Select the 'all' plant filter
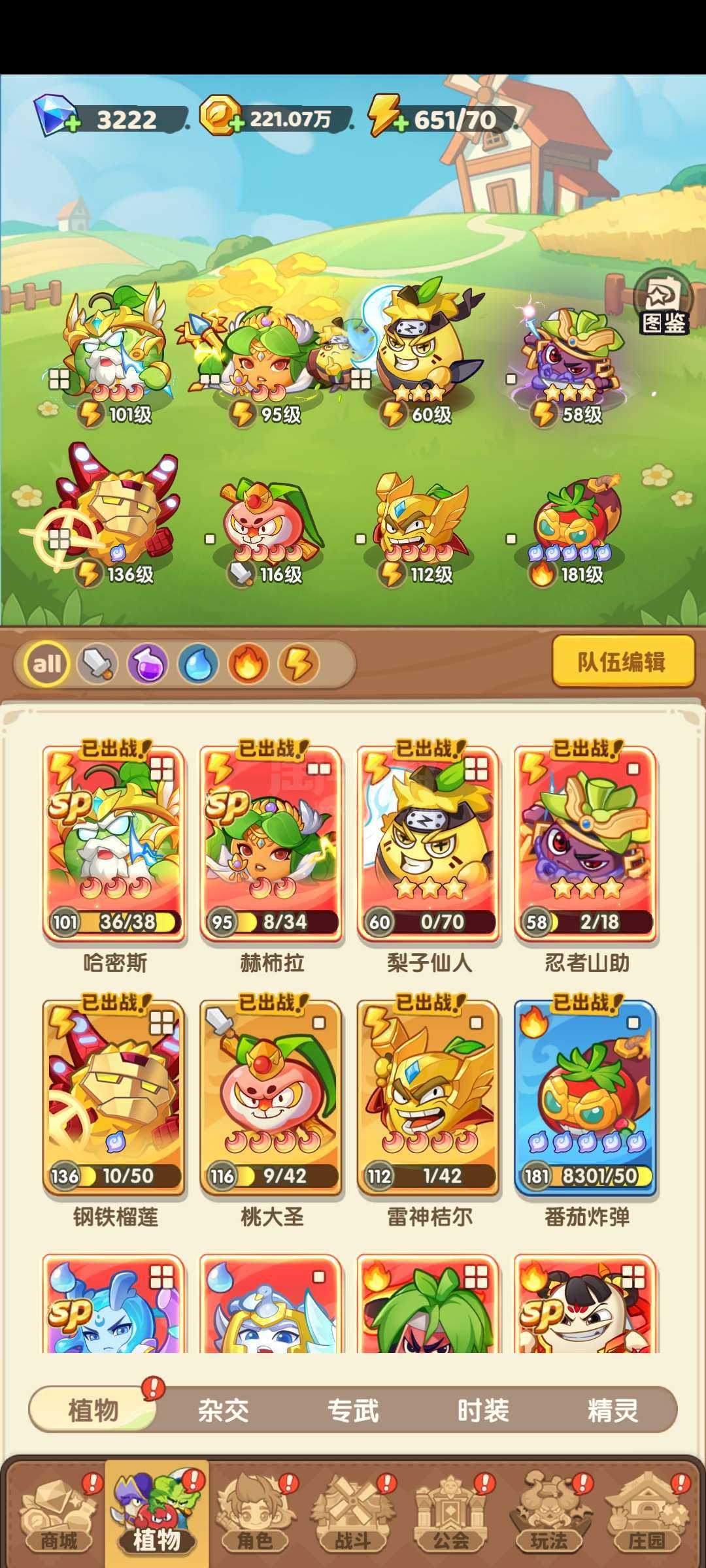 (47, 664)
